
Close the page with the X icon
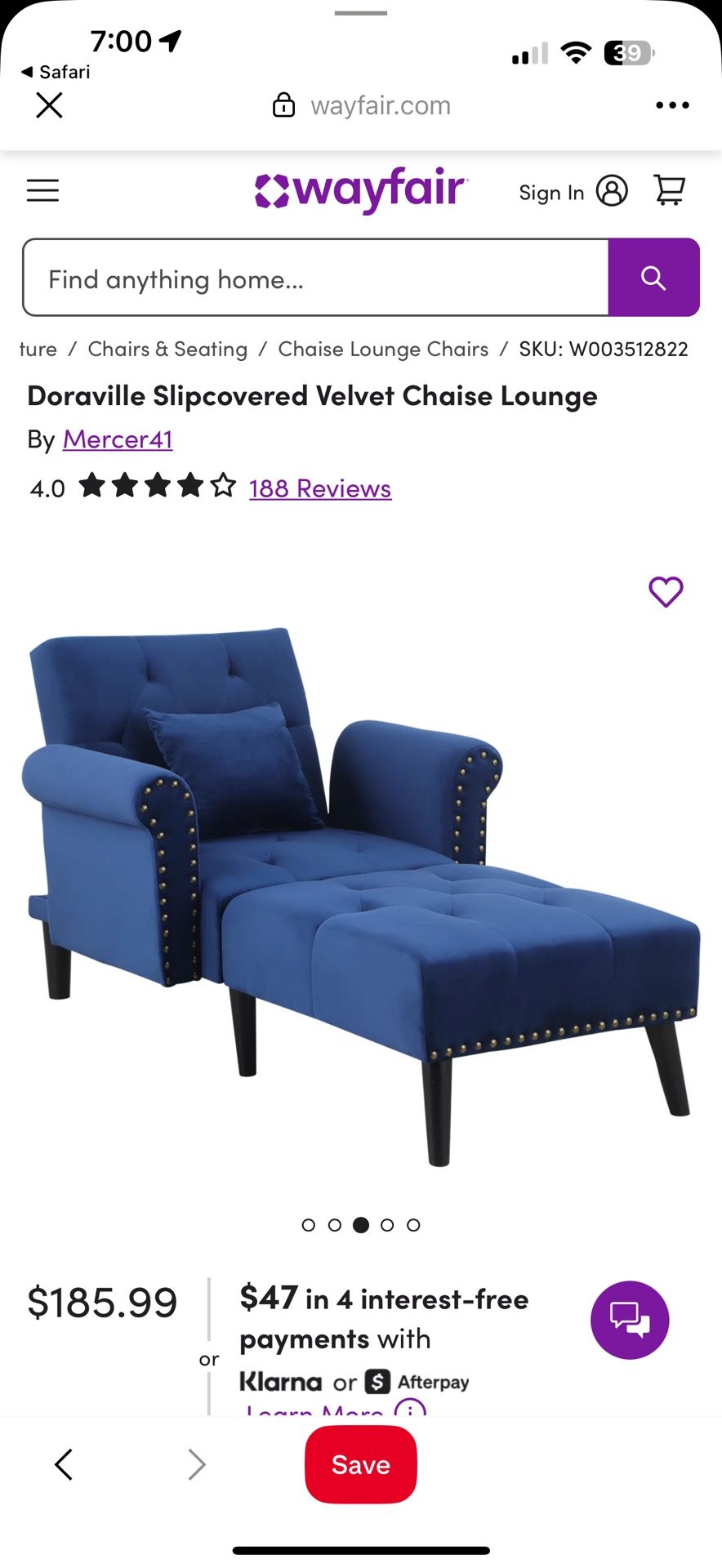(x=48, y=105)
